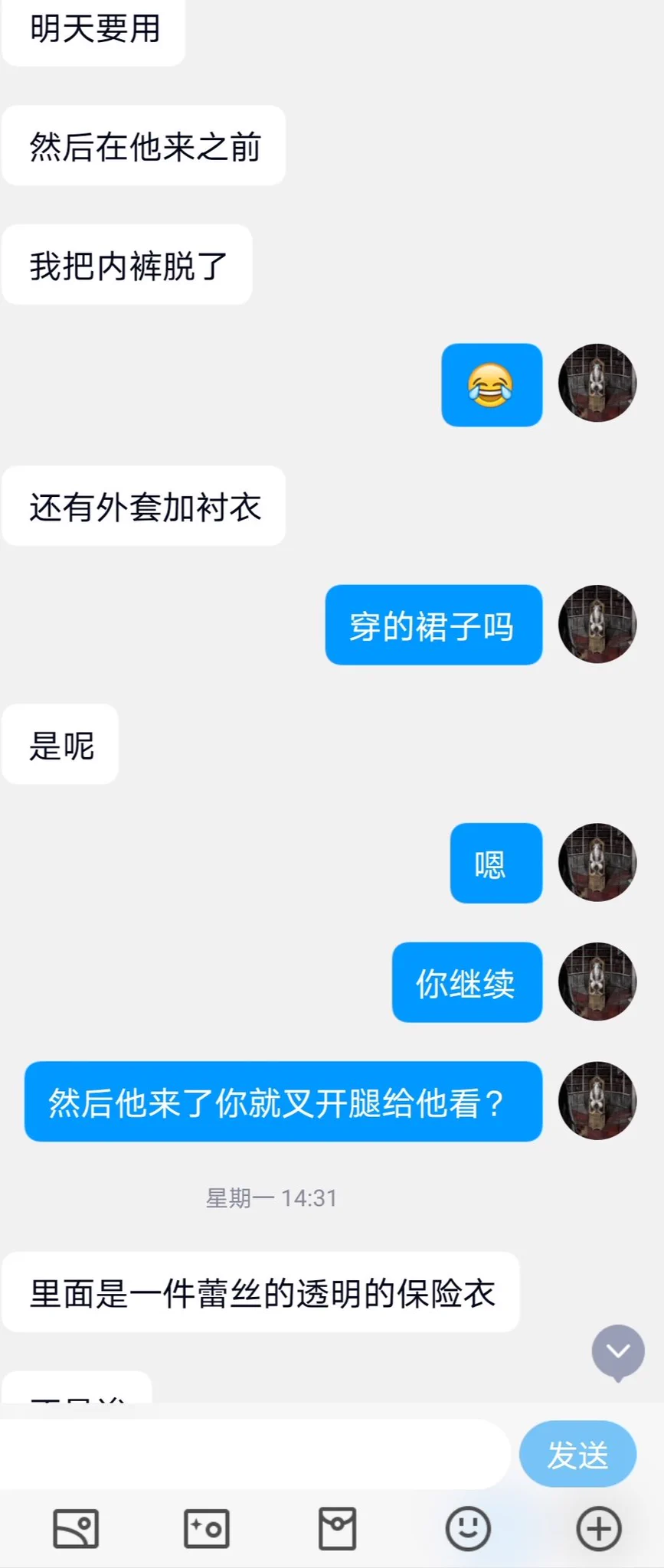
Task: Open the image gallery picker icon
Action: click(x=75, y=1529)
